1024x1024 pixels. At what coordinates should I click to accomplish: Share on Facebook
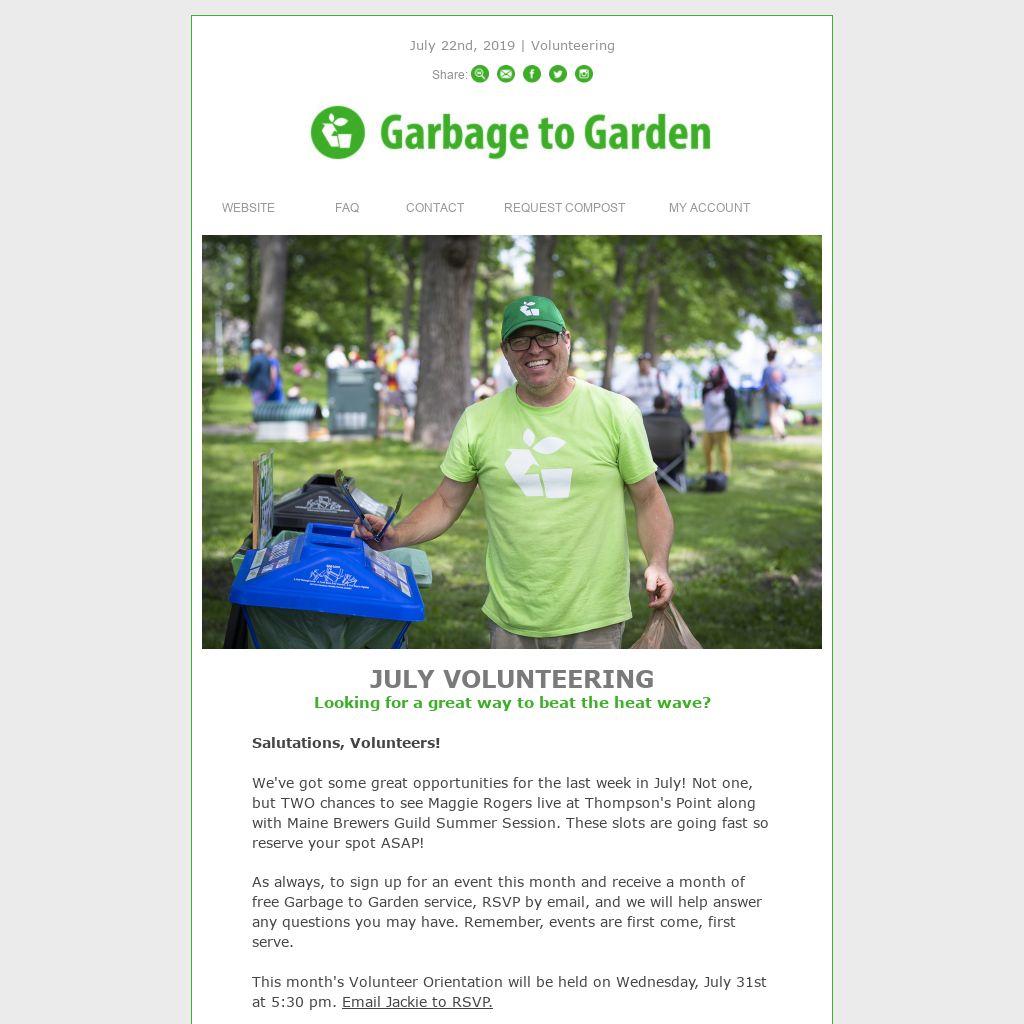click(532, 74)
